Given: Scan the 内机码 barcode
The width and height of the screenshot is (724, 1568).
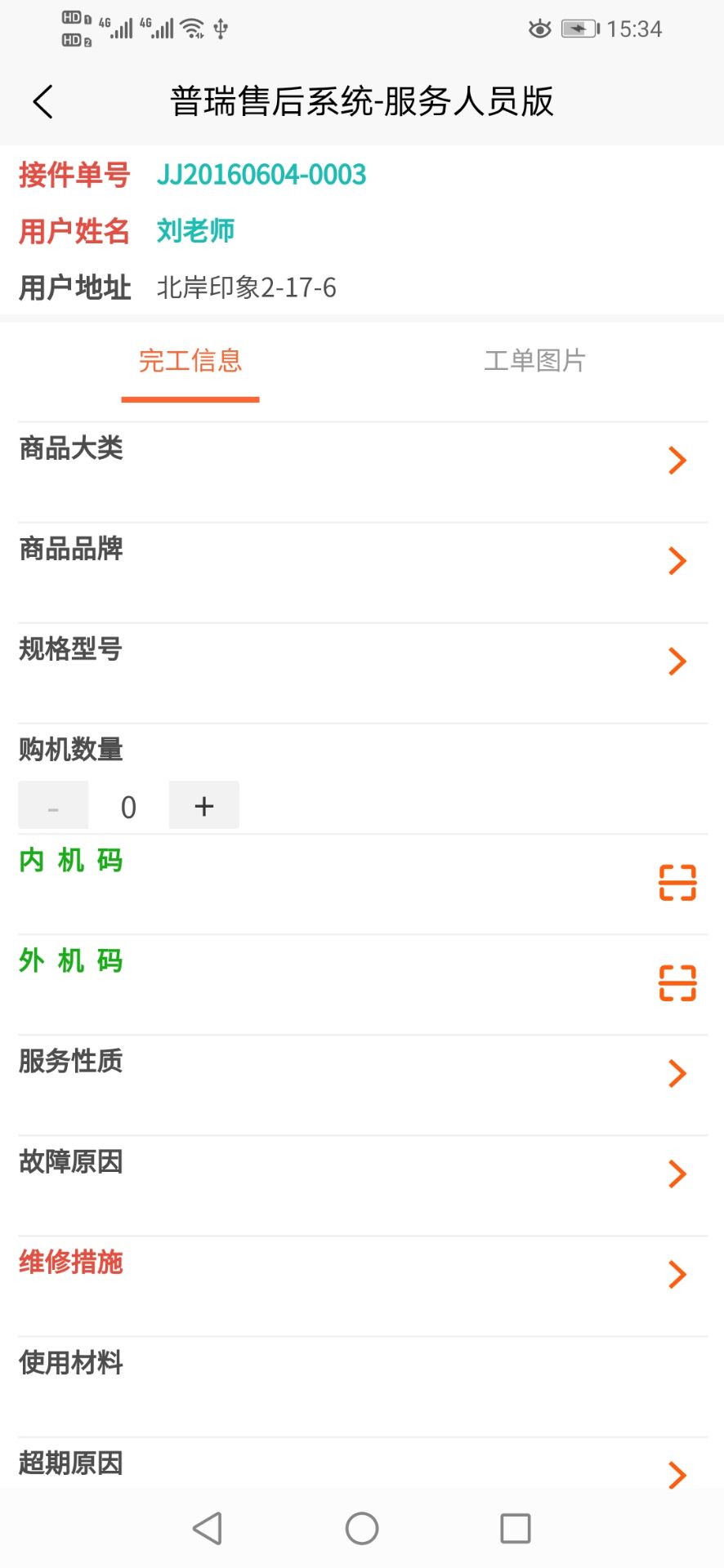Looking at the screenshot, I should pos(677,883).
